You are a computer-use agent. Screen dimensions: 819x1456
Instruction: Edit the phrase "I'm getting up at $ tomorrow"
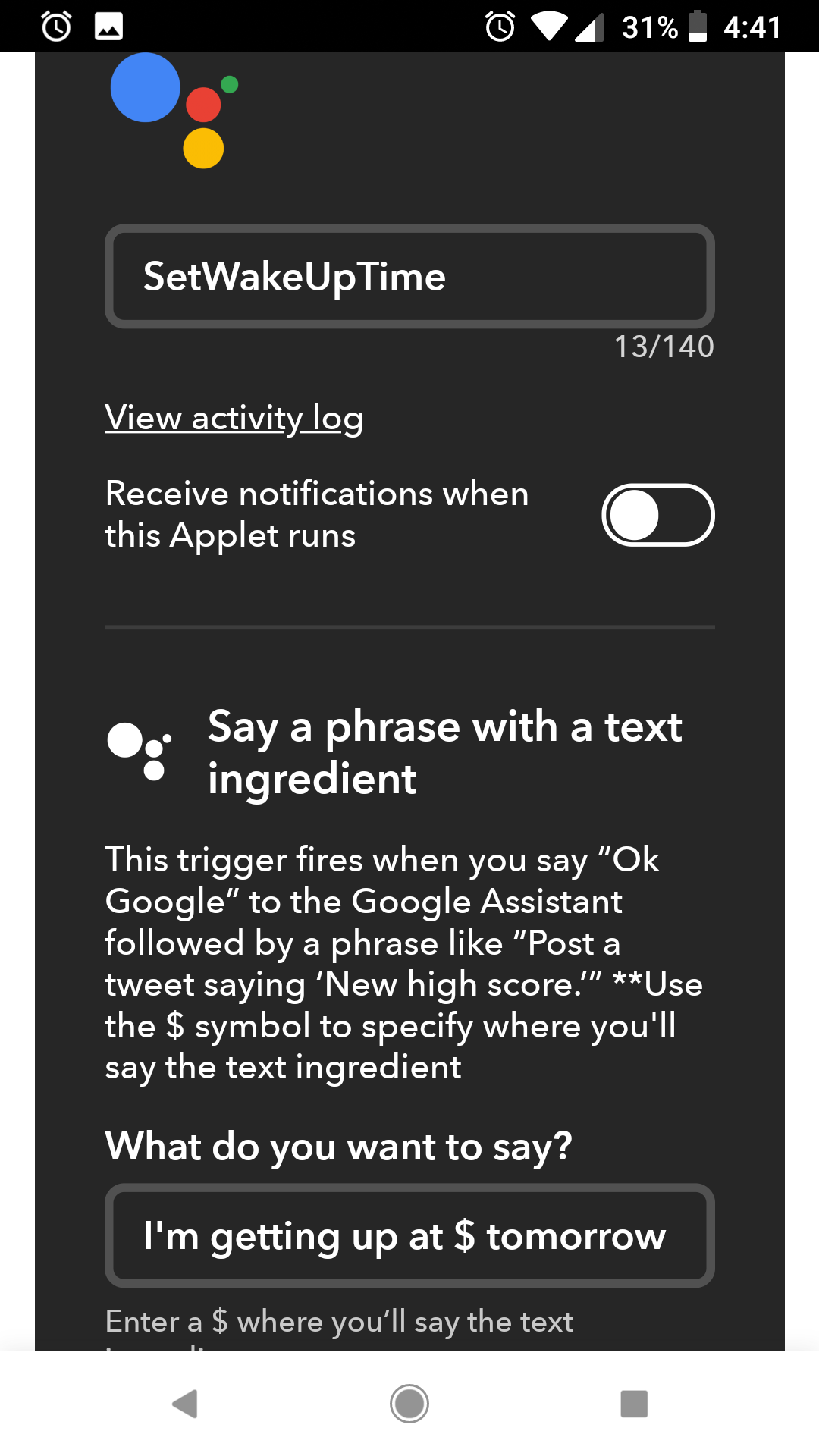409,1235
